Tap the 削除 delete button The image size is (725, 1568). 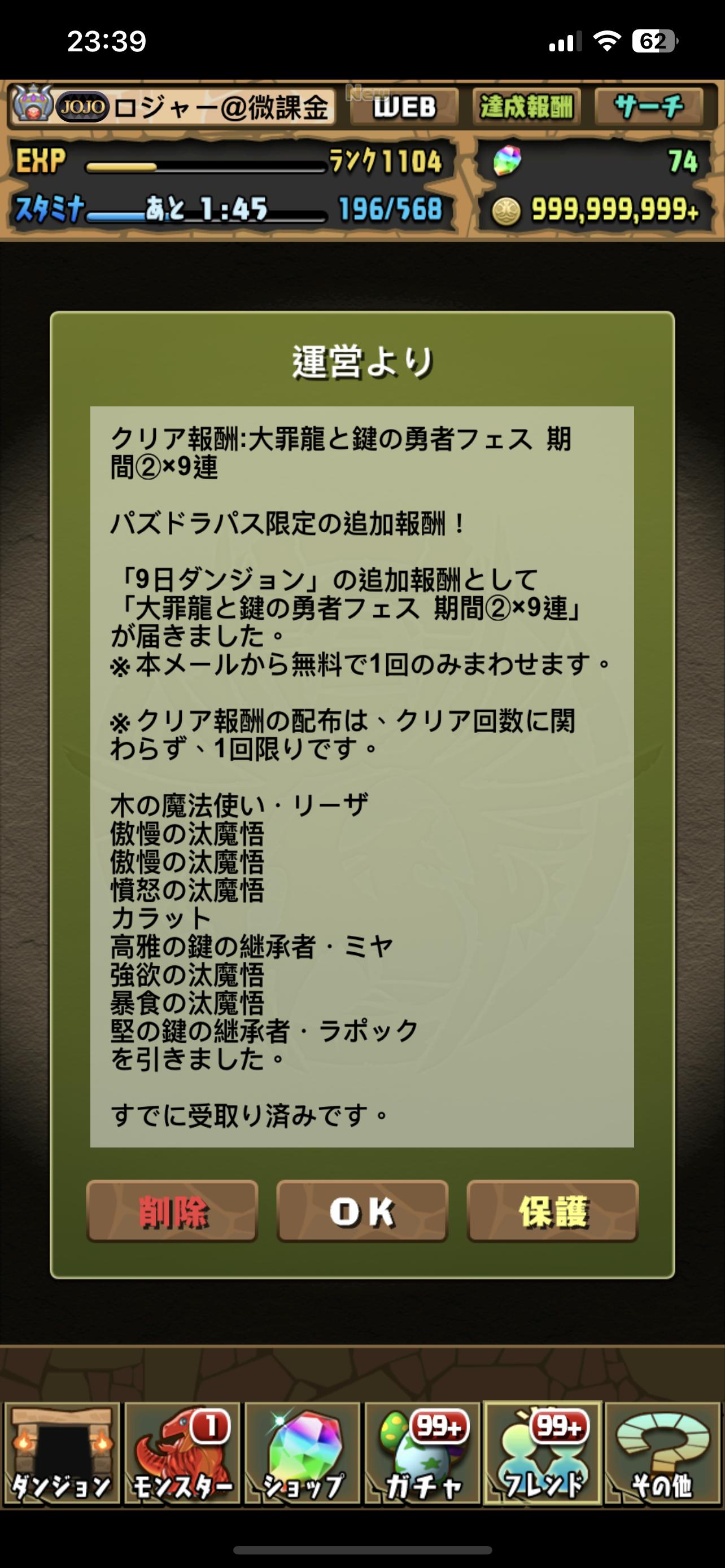pyautogui.click(x=172, y=1211)
